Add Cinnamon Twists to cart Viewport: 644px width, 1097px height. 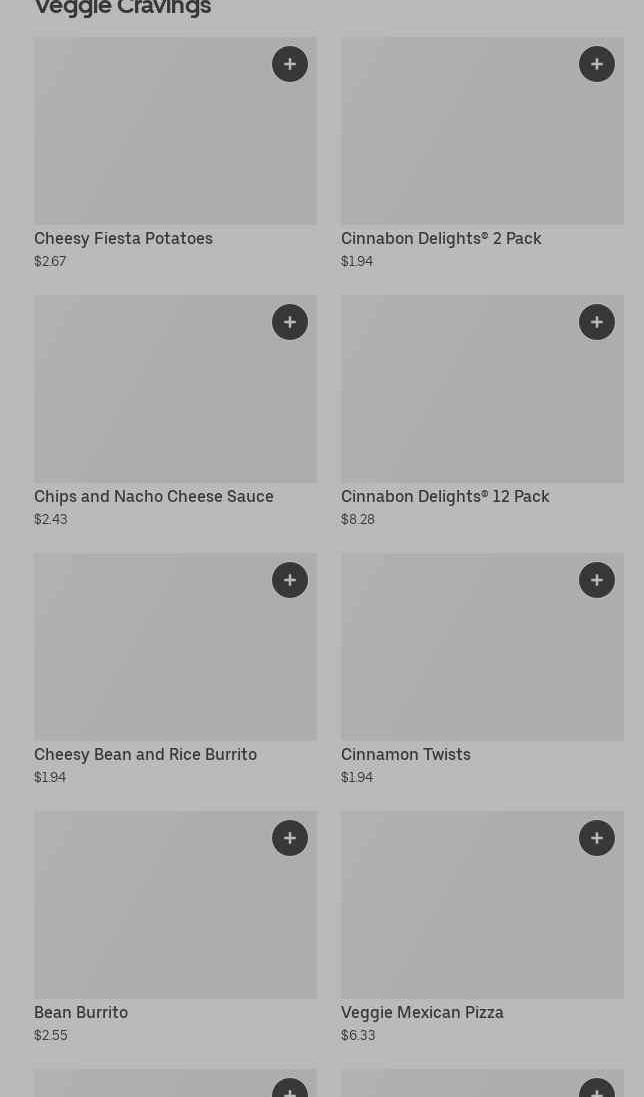[x=597, y=580]
